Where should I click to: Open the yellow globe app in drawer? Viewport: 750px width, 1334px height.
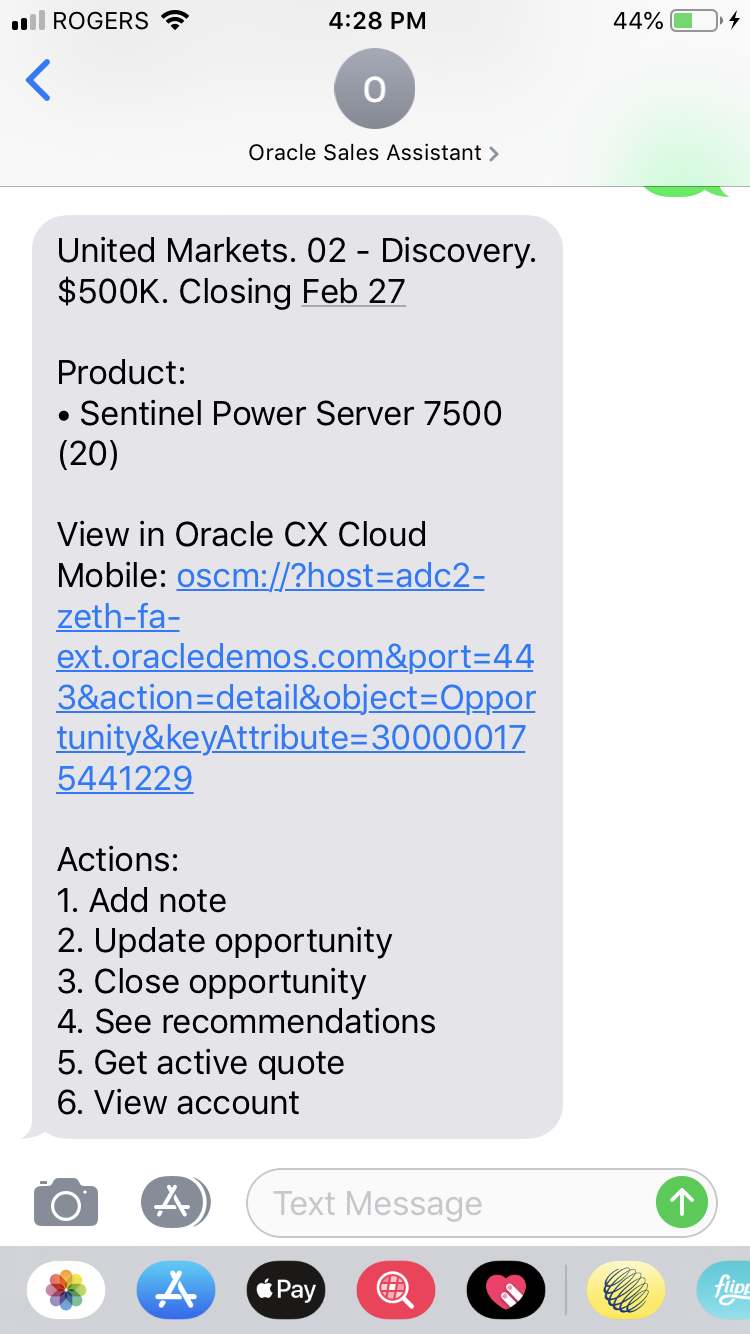point(626,1290)
